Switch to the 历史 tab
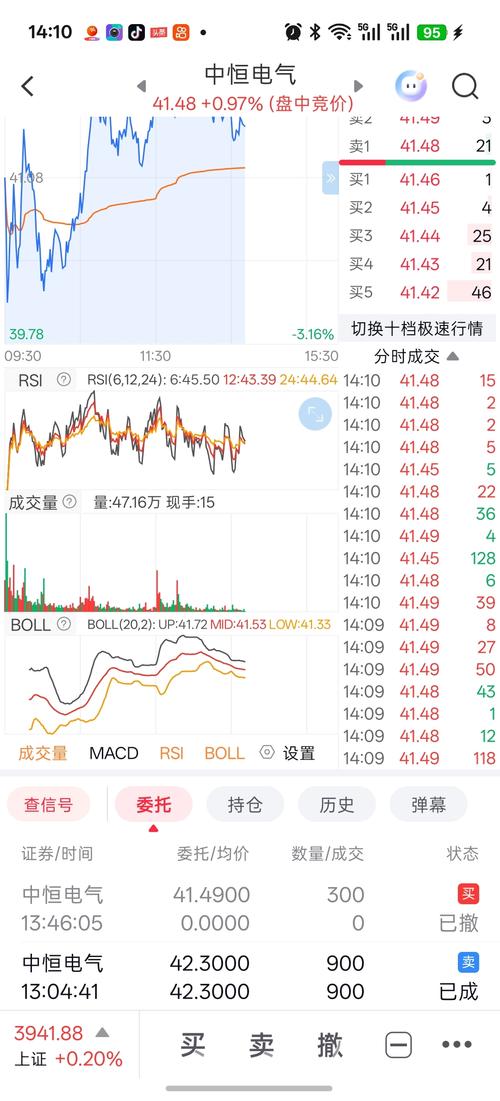This screenshot has height=1101, width=500. click(336, 805)
